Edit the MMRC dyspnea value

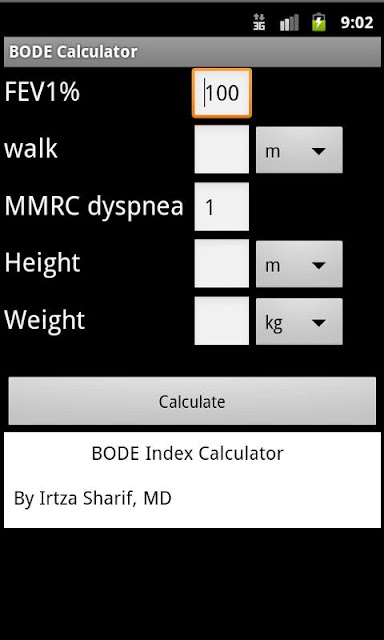pyautogui.click(x=222, y=207)
